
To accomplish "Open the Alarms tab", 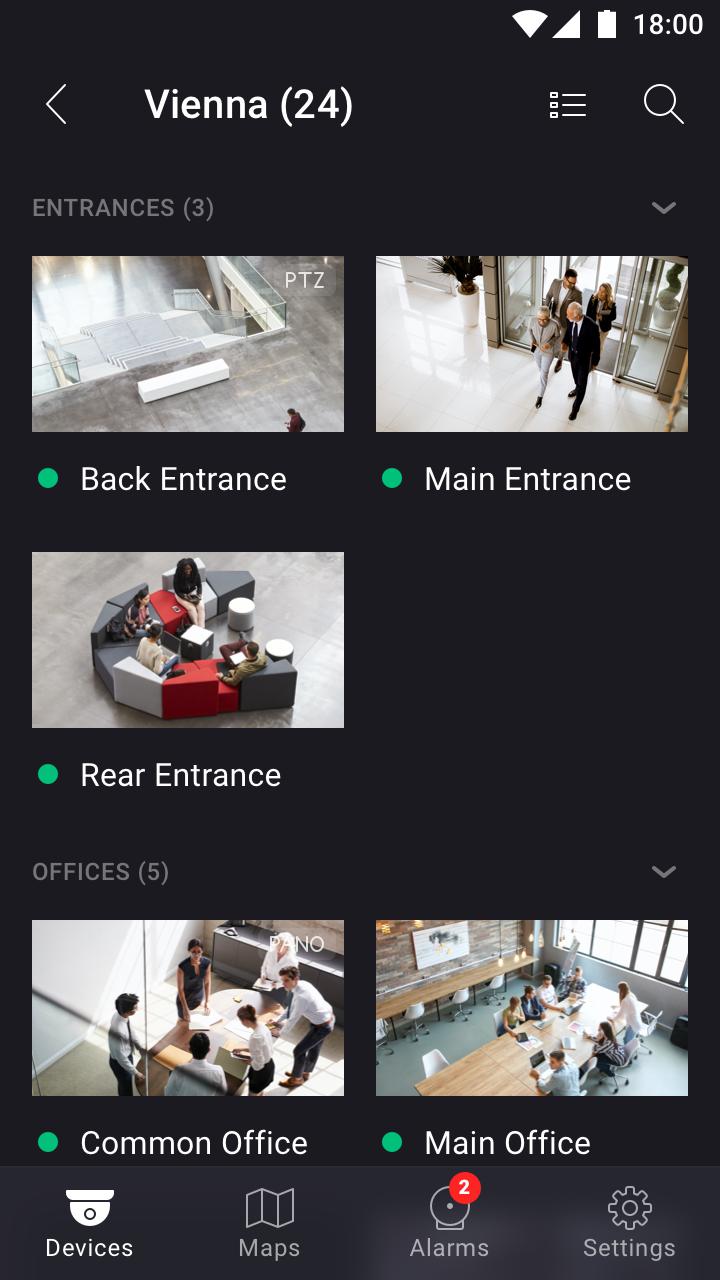I will pos(449,1224).
